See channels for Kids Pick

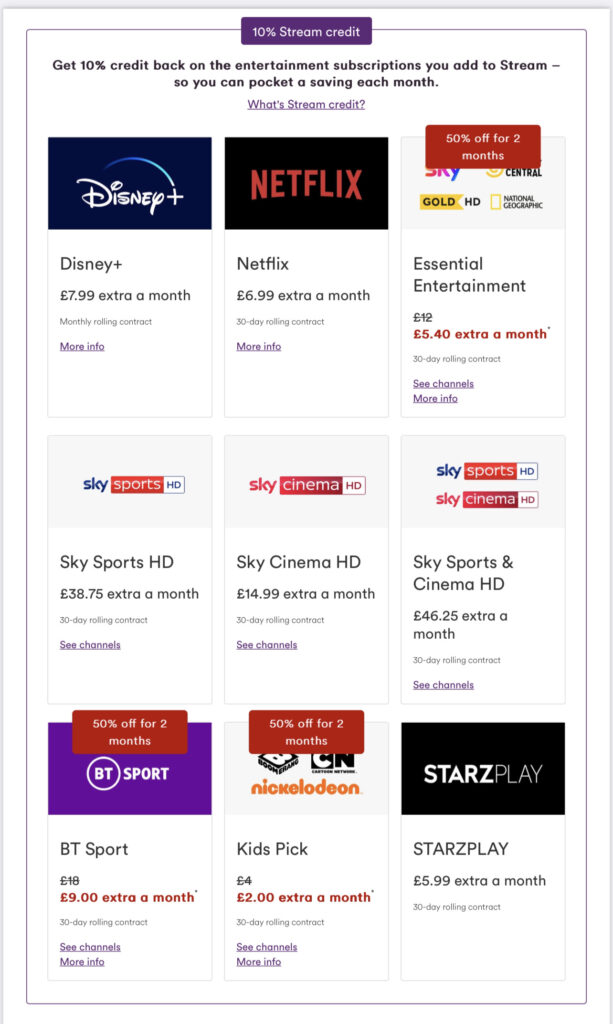pyautogui.click(x=267, y=947)
